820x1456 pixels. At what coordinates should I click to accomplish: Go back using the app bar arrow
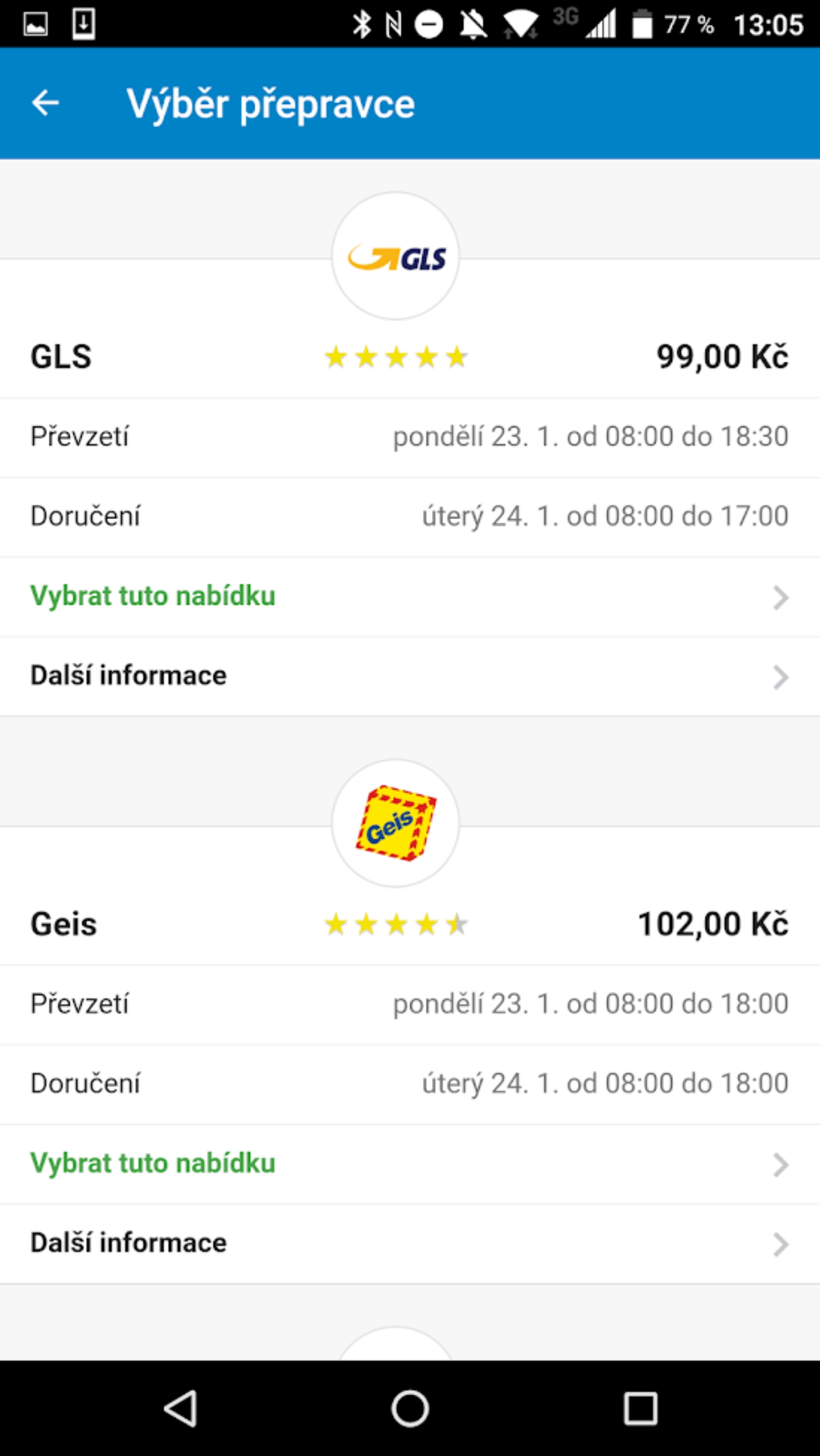coord(45,103)
